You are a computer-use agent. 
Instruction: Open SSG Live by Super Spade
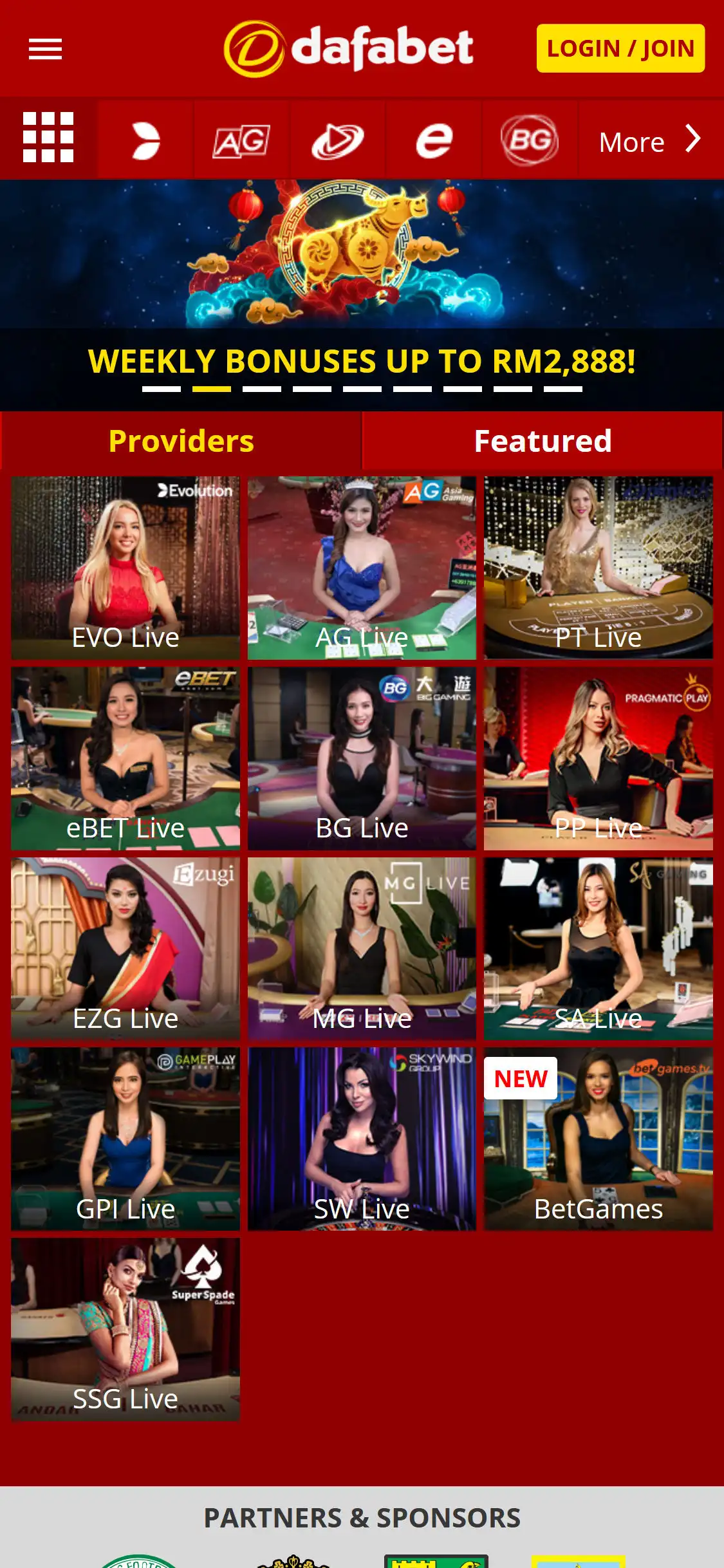tap(125, 1329)
